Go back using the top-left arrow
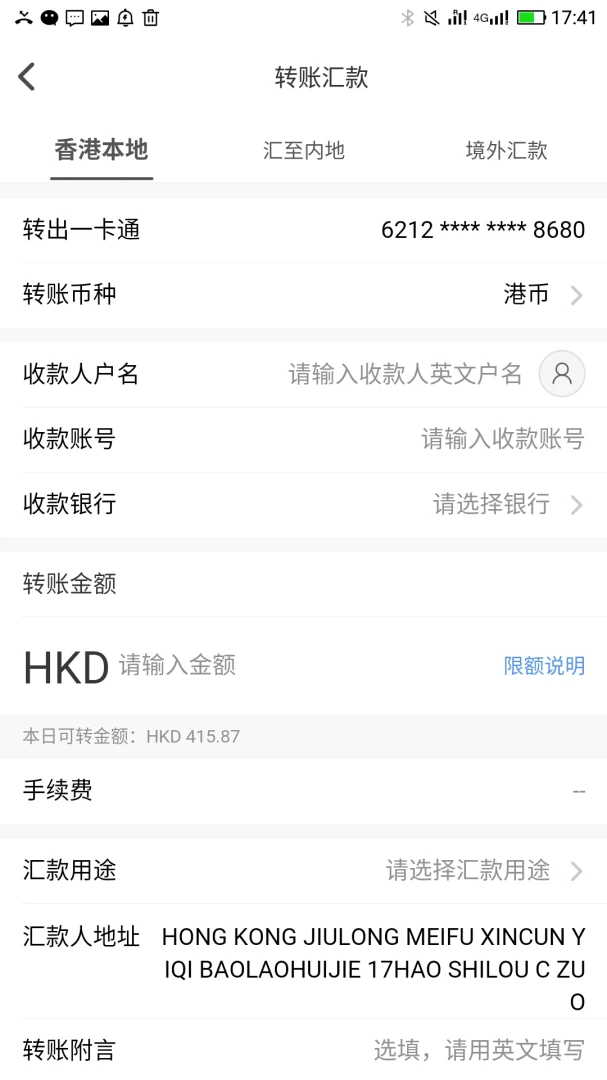Viewport: 607px width, 1080px height. [x=27, y=77]
